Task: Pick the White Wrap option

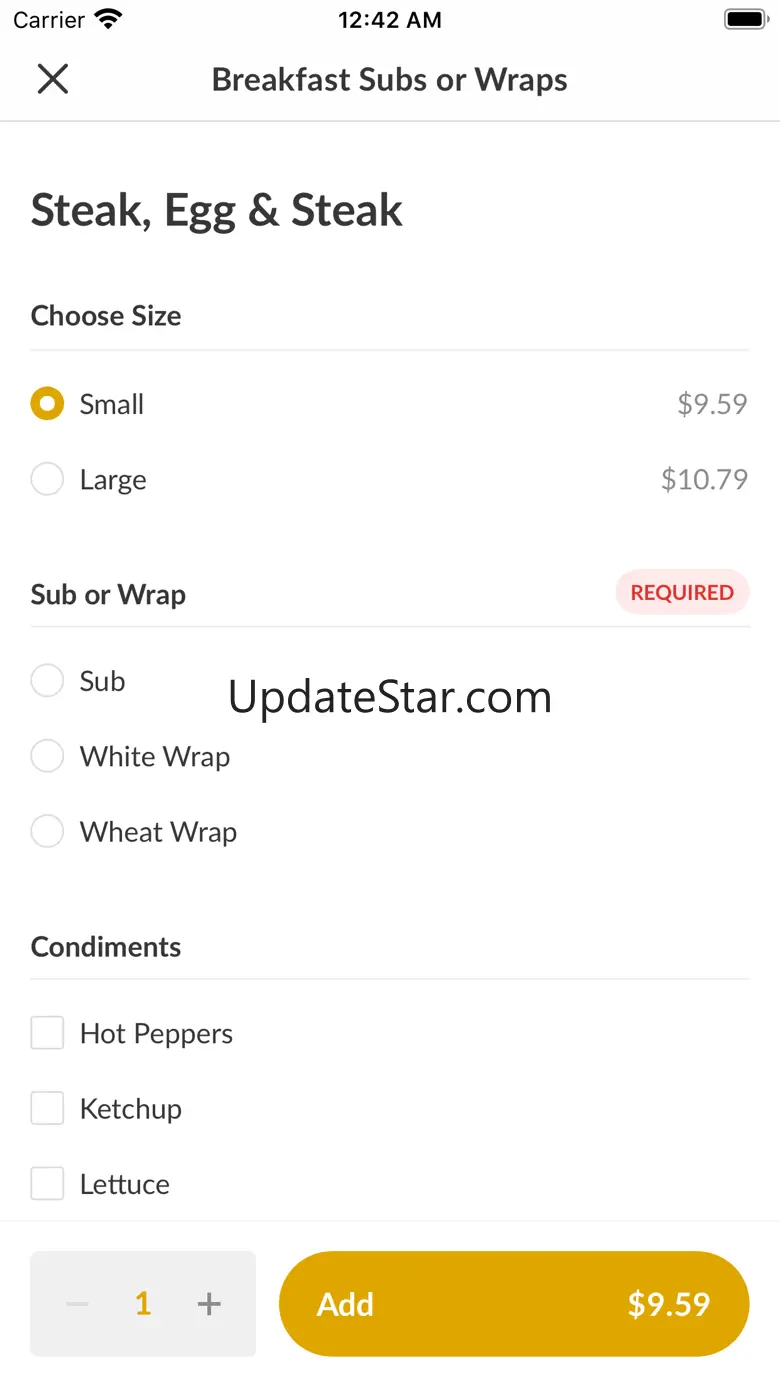Action: pyautogui.click(x=47, y=757)
